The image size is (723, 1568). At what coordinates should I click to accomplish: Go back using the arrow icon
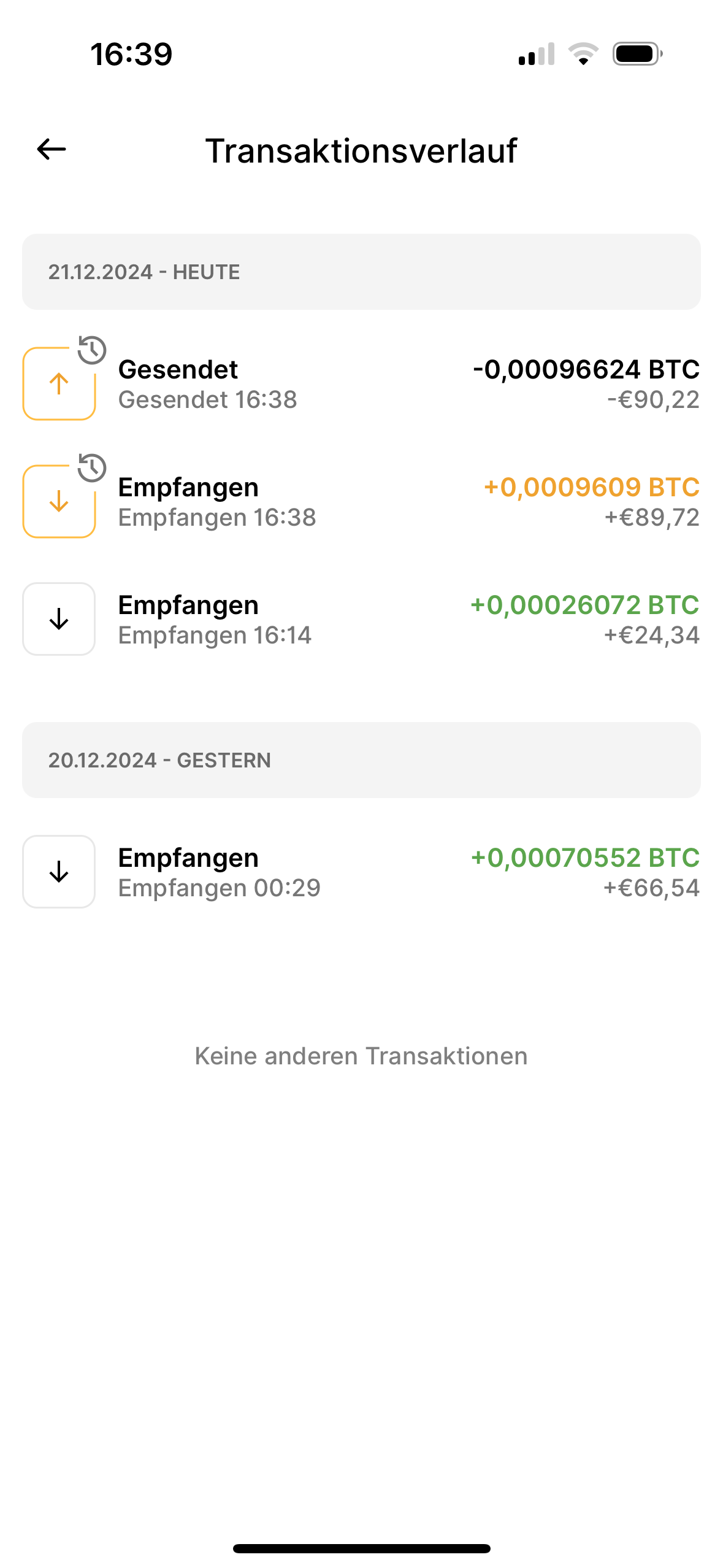pyautogui.click(x=52, y=149)
